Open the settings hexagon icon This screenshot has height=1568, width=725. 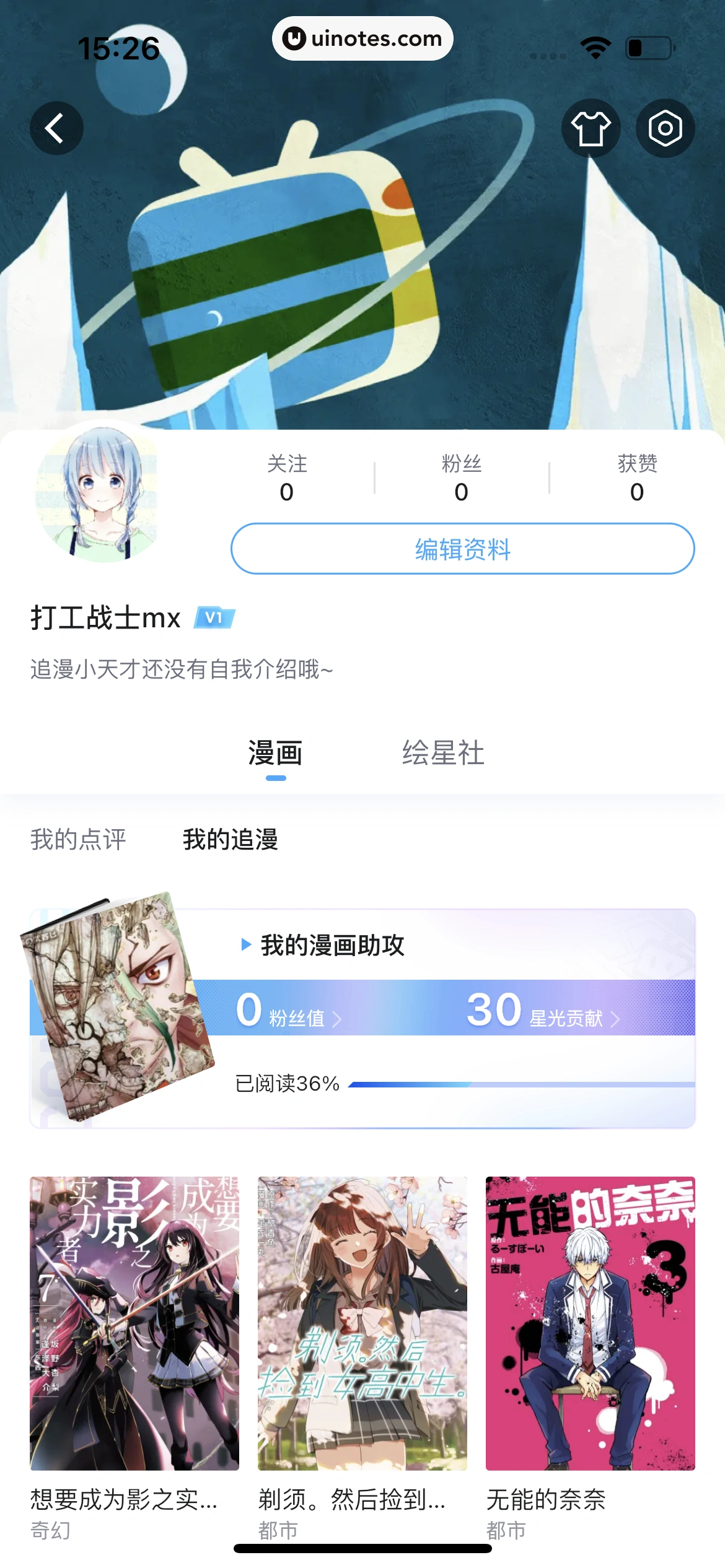[665, 128]
